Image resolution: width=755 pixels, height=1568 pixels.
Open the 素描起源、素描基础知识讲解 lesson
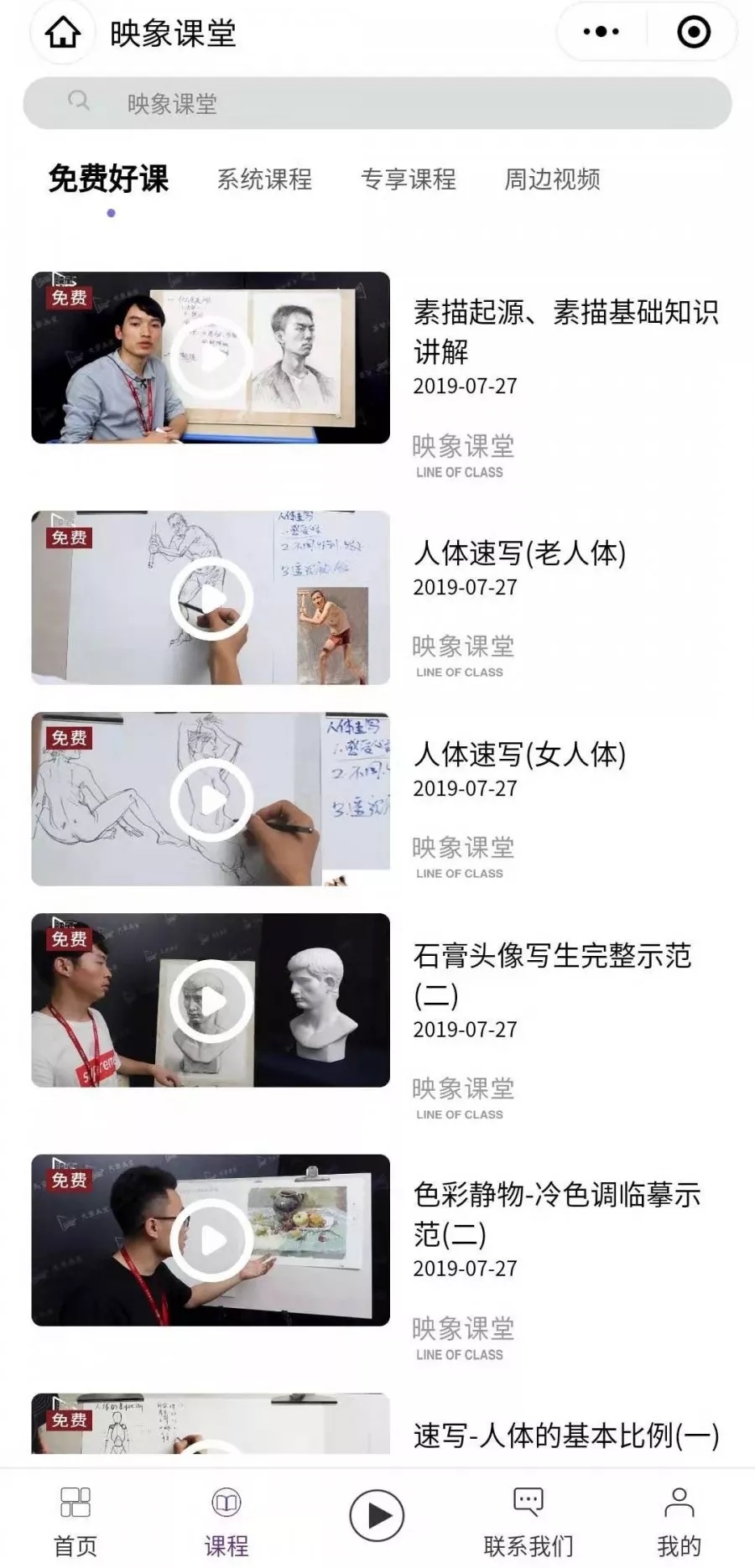(x=565, y=331)
